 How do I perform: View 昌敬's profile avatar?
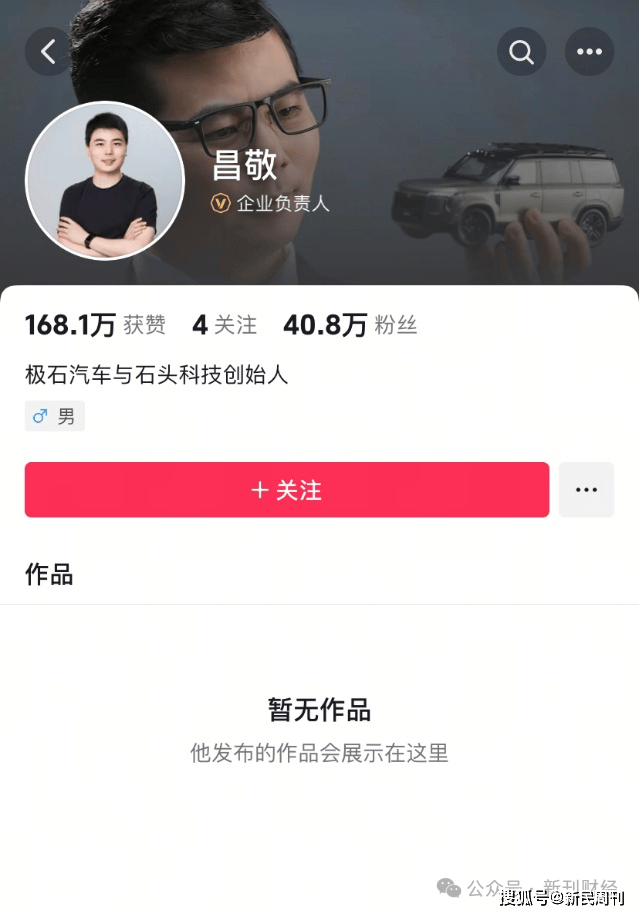[x=105, y=180]
